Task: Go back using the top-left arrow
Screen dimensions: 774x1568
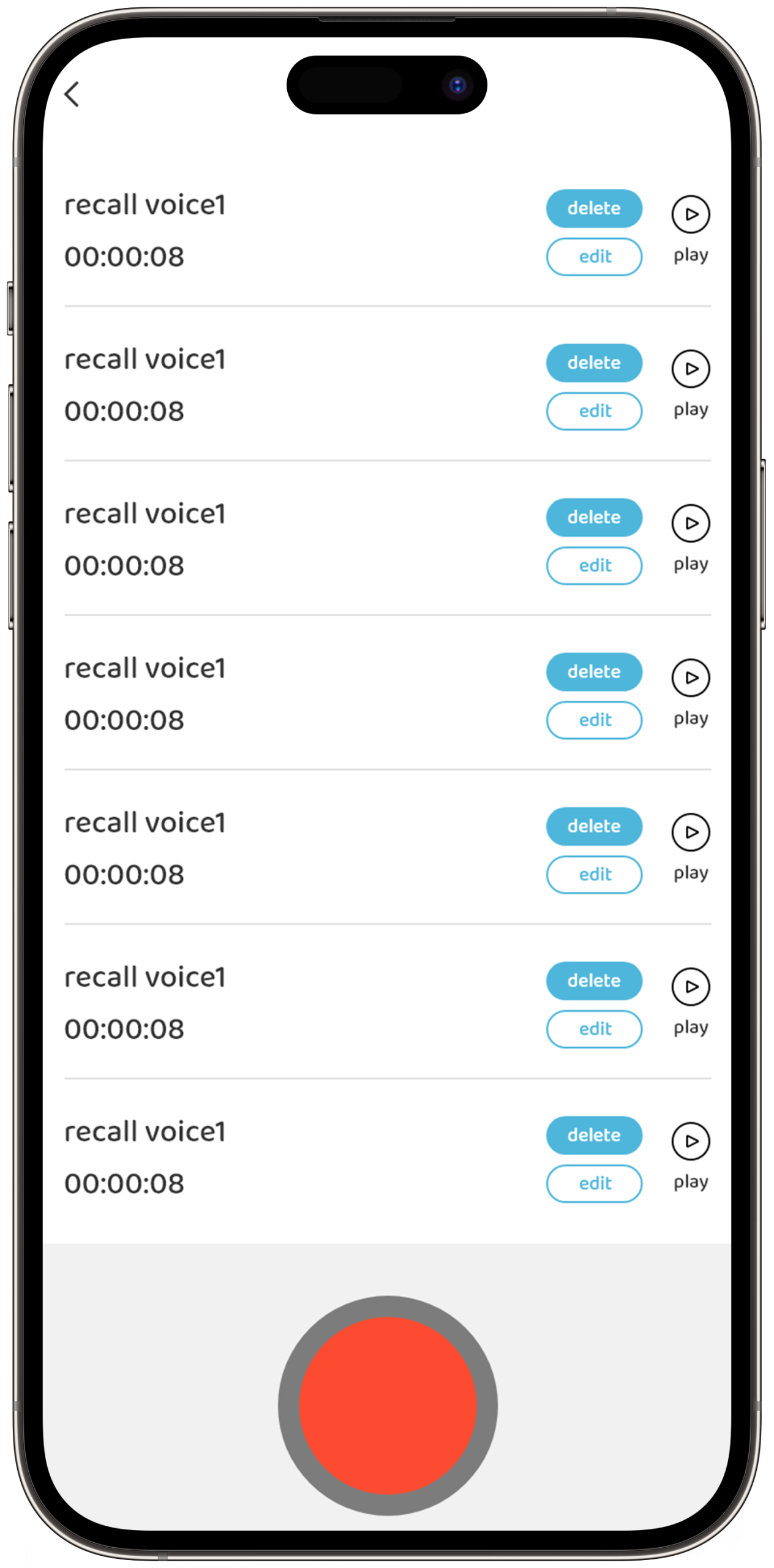Action: click(x=72, y=94)
